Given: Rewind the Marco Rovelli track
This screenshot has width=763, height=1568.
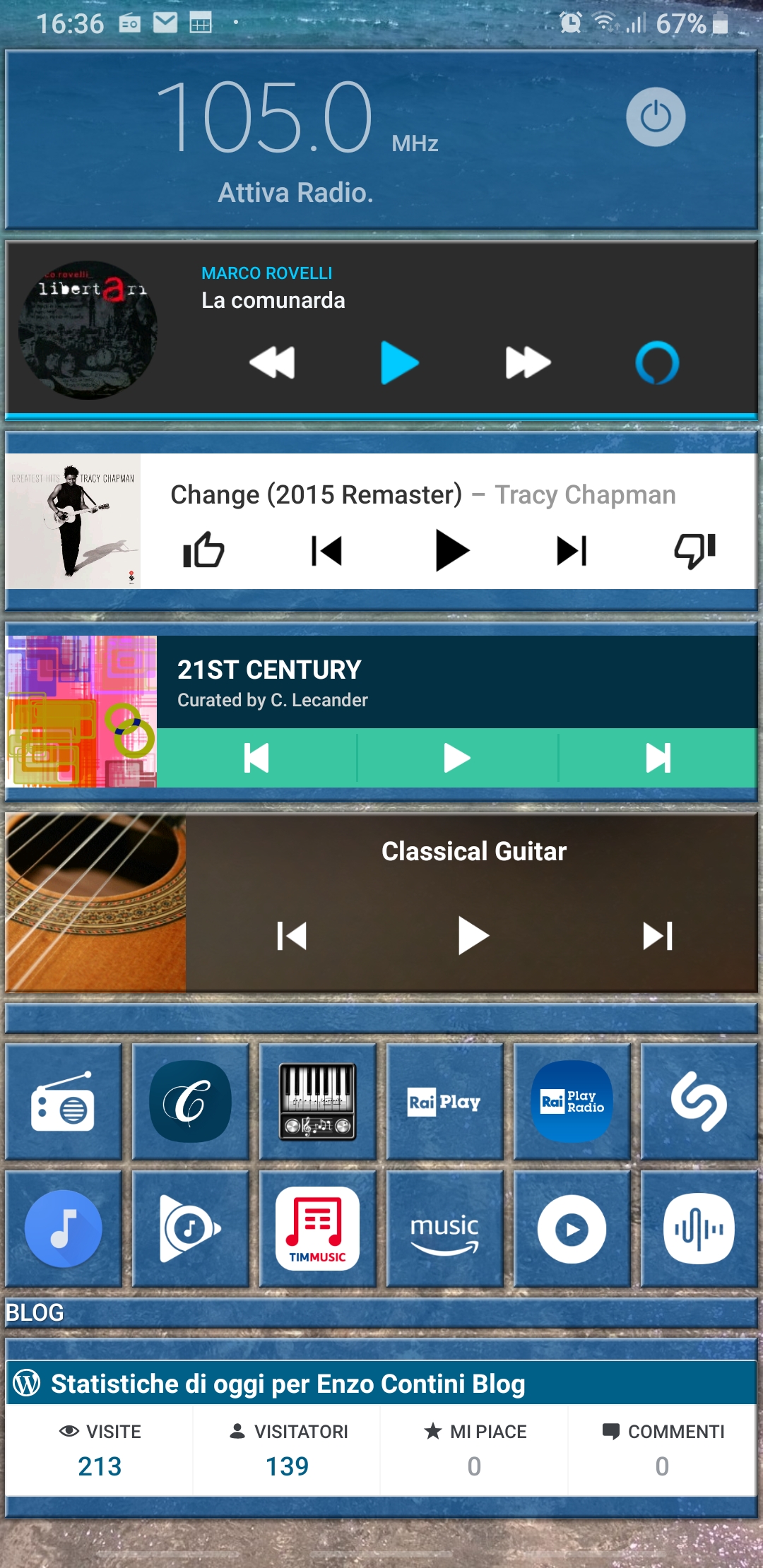Looking at the screenshot, I should [272, 363].
